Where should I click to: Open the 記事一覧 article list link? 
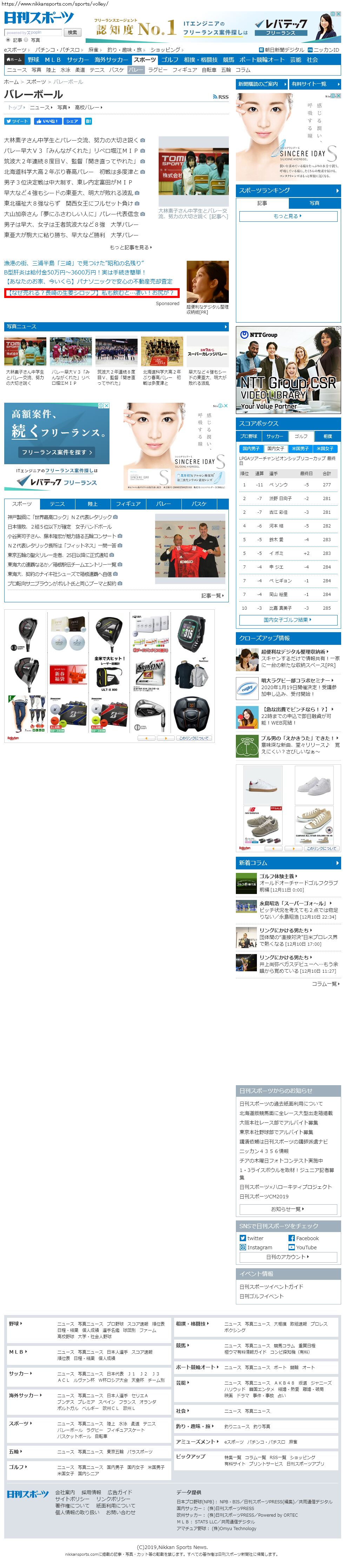(x=212, y=595)
